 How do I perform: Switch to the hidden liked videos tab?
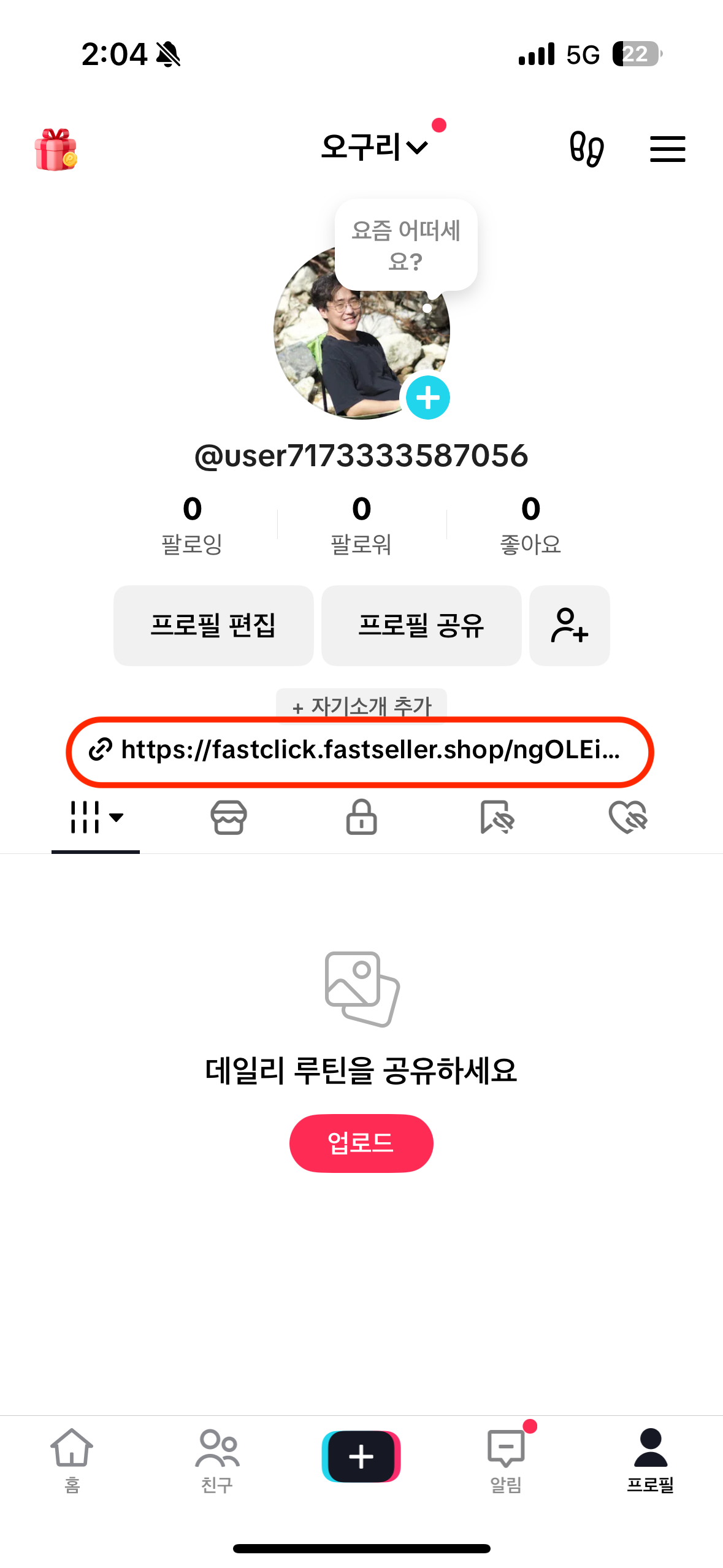(628, 817)
